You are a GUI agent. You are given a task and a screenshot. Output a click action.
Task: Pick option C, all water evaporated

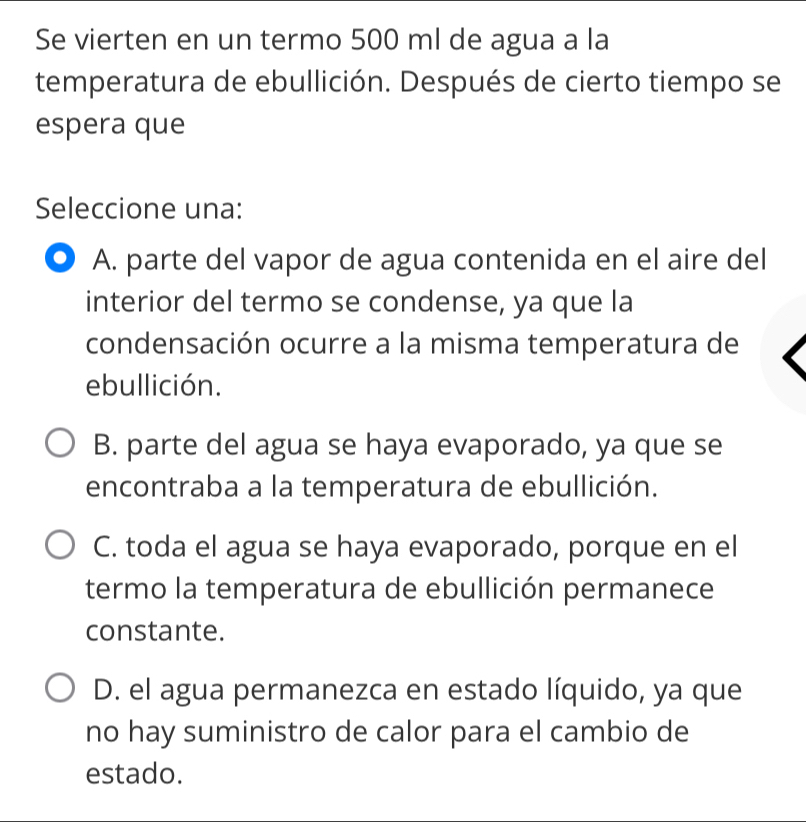59,547
